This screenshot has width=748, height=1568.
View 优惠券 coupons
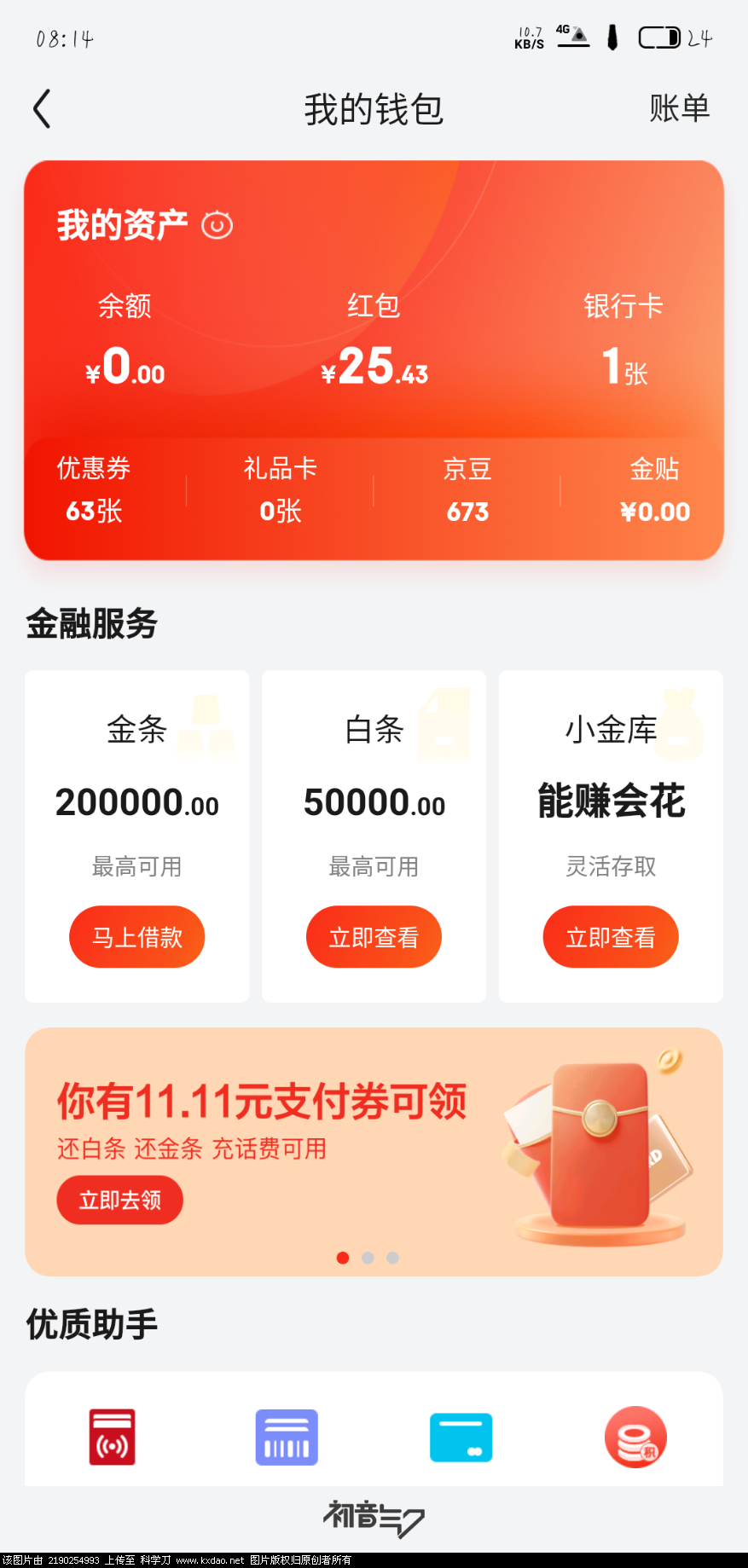[94, 490]
